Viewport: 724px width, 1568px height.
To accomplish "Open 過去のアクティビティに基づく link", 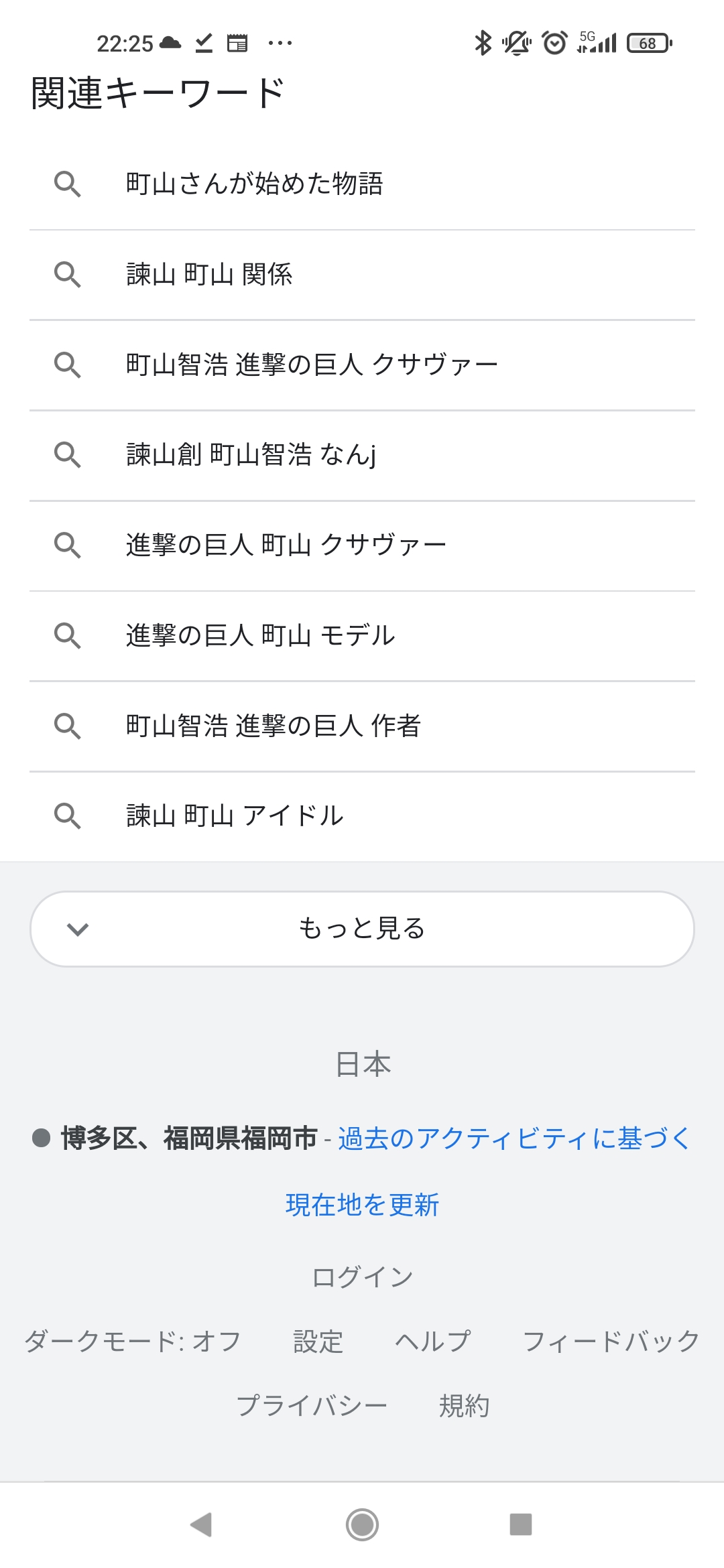I will pyautogui.click(x=514, y=1138).
